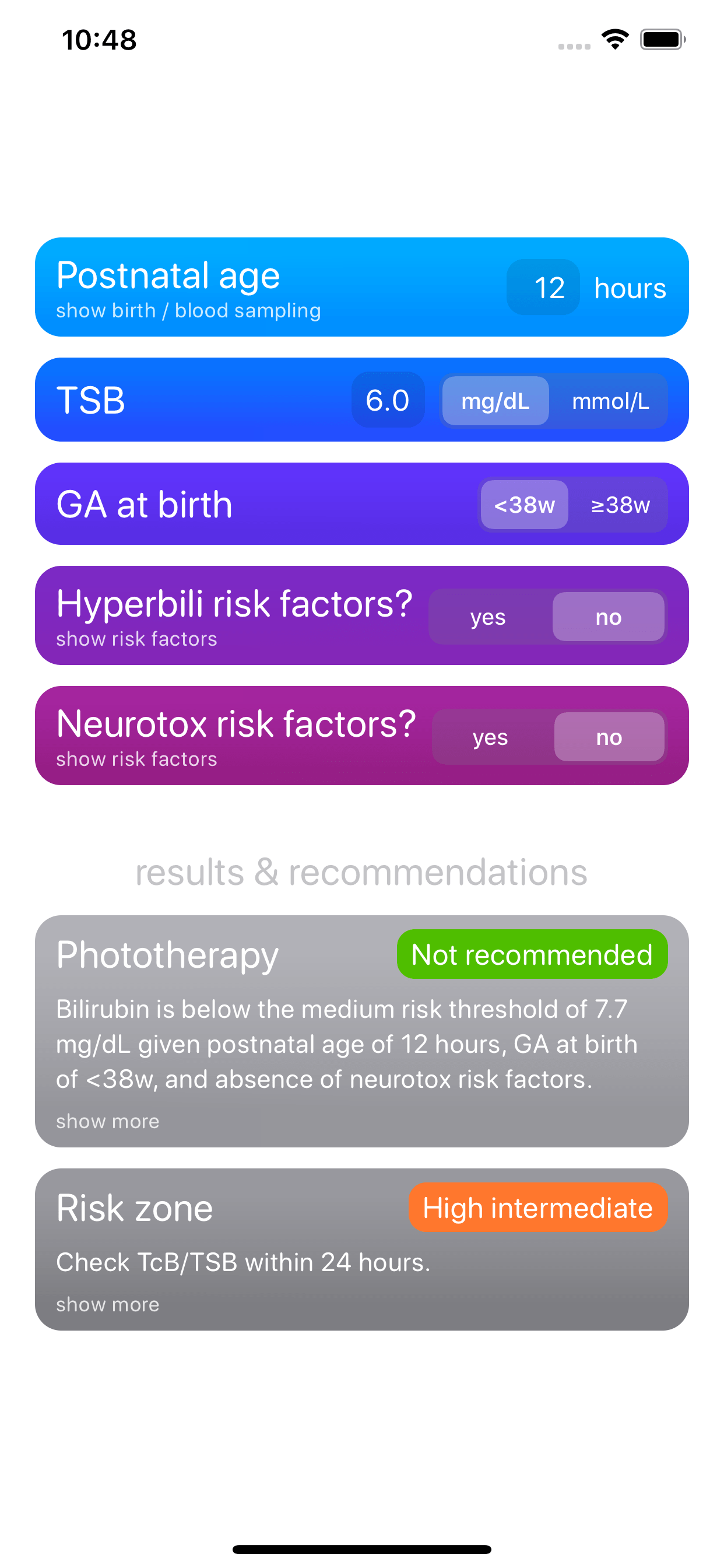The image size is (724, 1568).
Task: Edit the TSB value field of 6.0
Action: pyautogui.click(x=388, y=400)
